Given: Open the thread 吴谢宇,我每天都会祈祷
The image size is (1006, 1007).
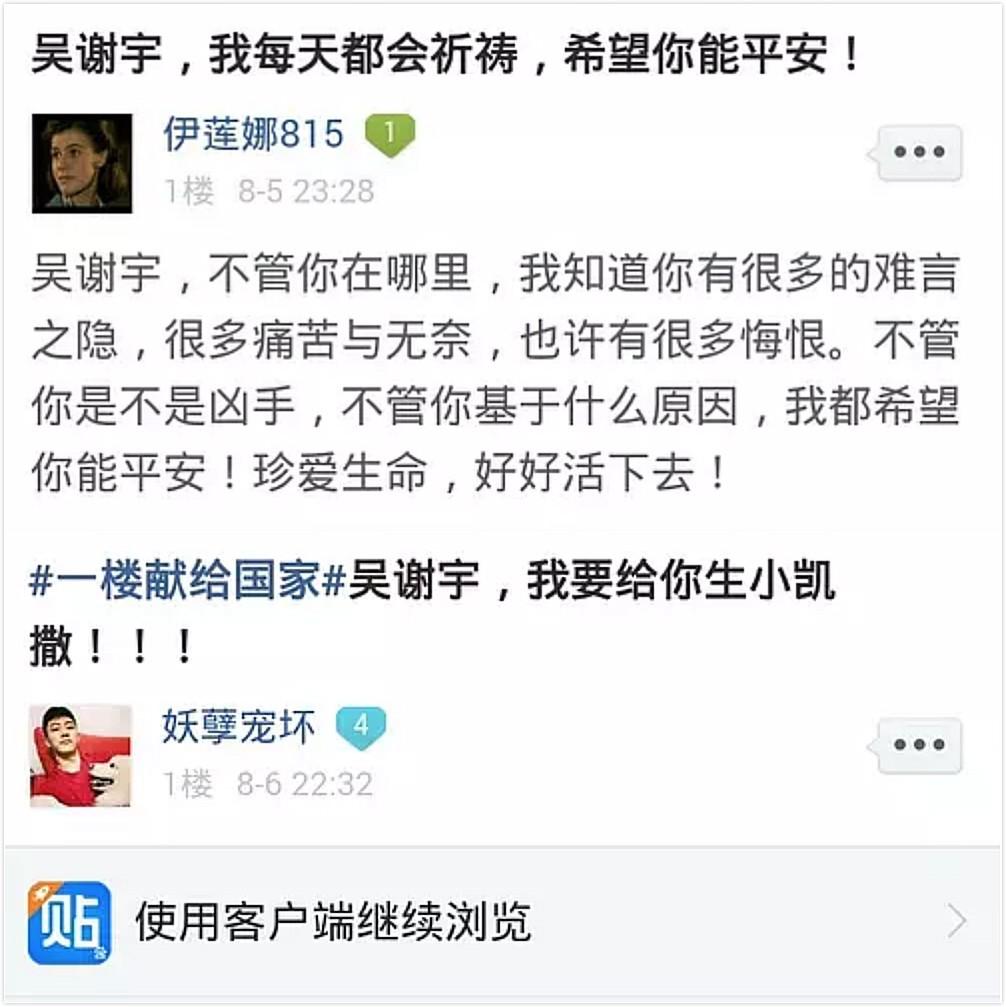Looking at the screenshot, I should click(x=445, y=55).
